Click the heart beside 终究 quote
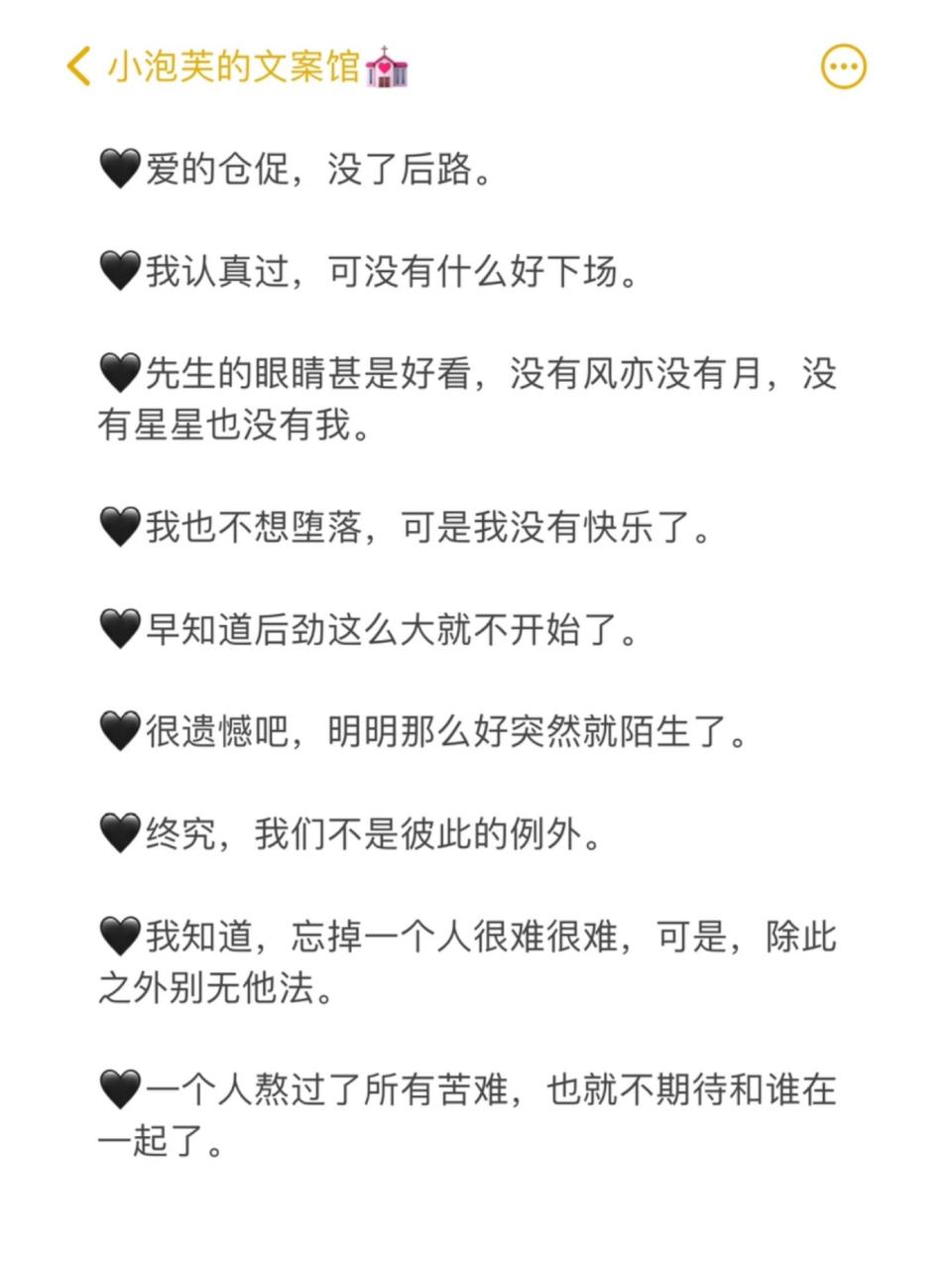This screenshot has width=952, height=1270. pyautogui.click(x=120, y=833)
